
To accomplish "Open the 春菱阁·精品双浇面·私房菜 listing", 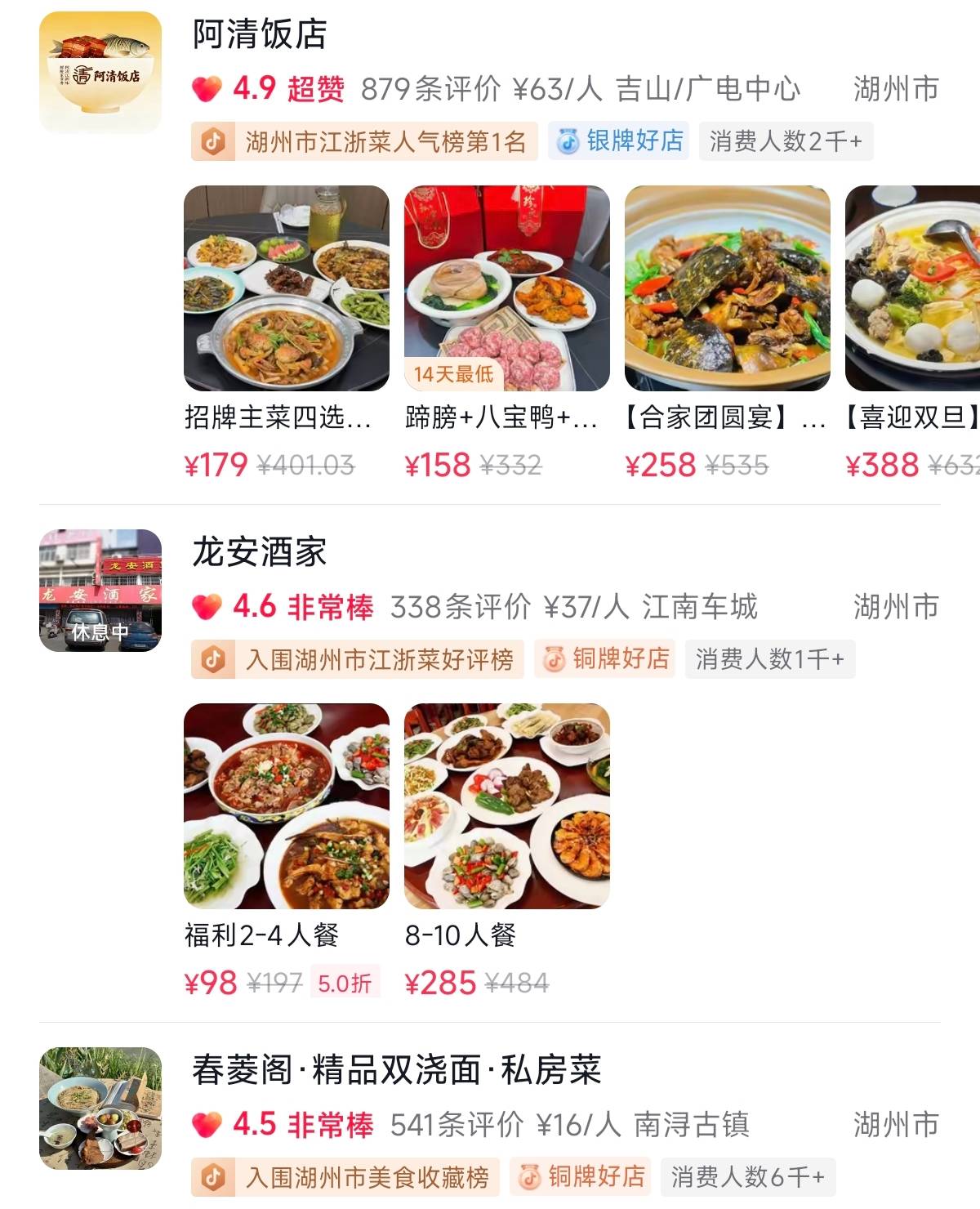I will pyautogui.click(x=397, y=1070).
